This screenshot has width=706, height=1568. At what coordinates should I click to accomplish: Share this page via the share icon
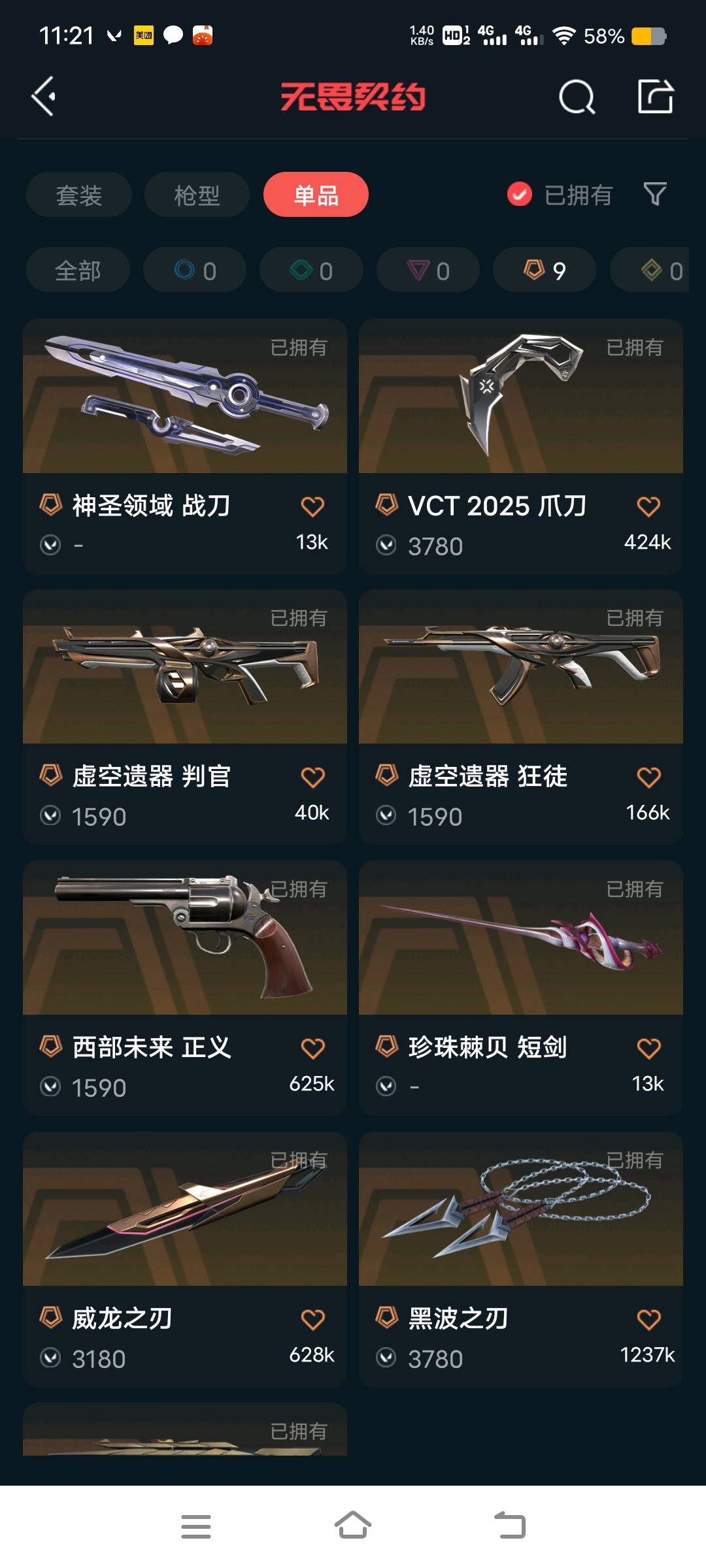click(655, 97)
